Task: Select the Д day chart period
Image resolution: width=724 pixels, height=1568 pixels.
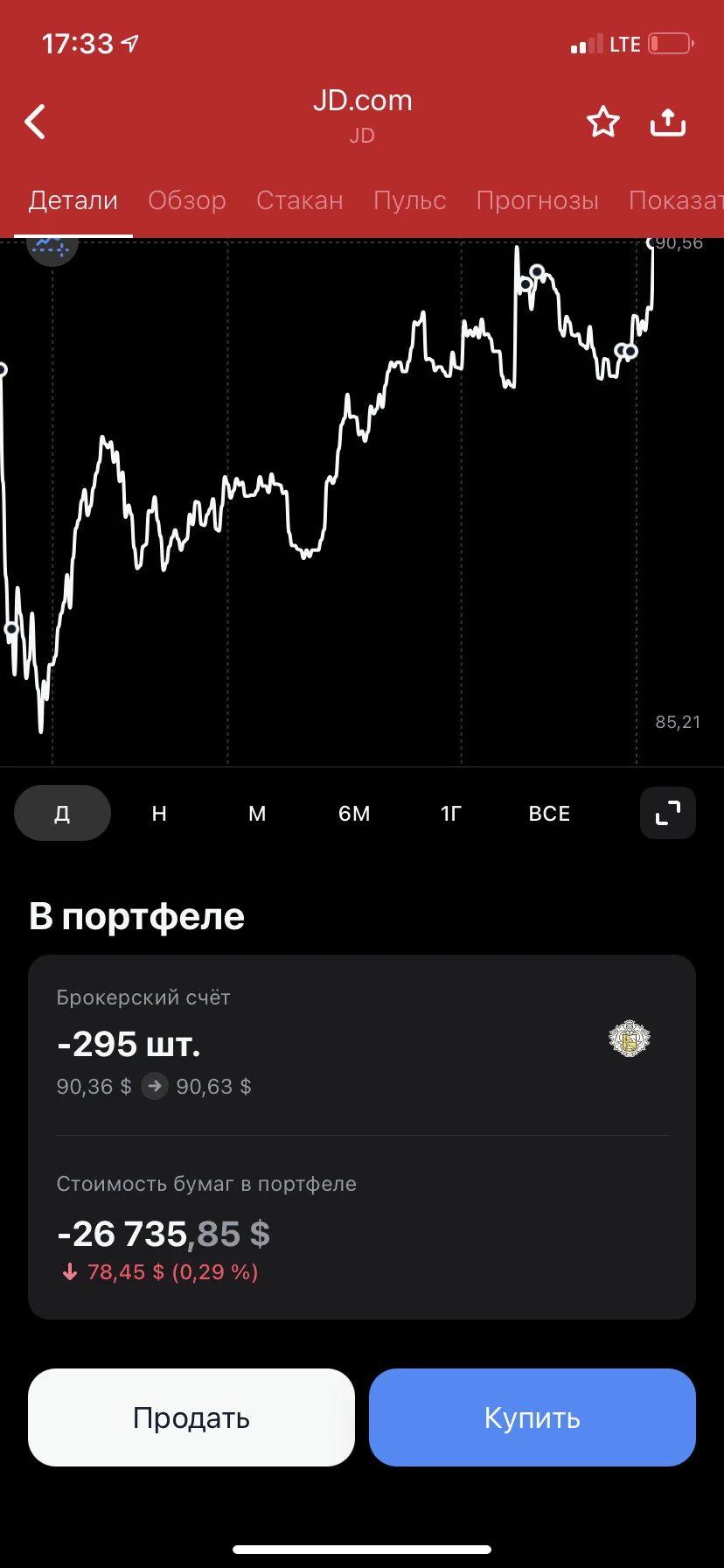Action: [62, 814]
